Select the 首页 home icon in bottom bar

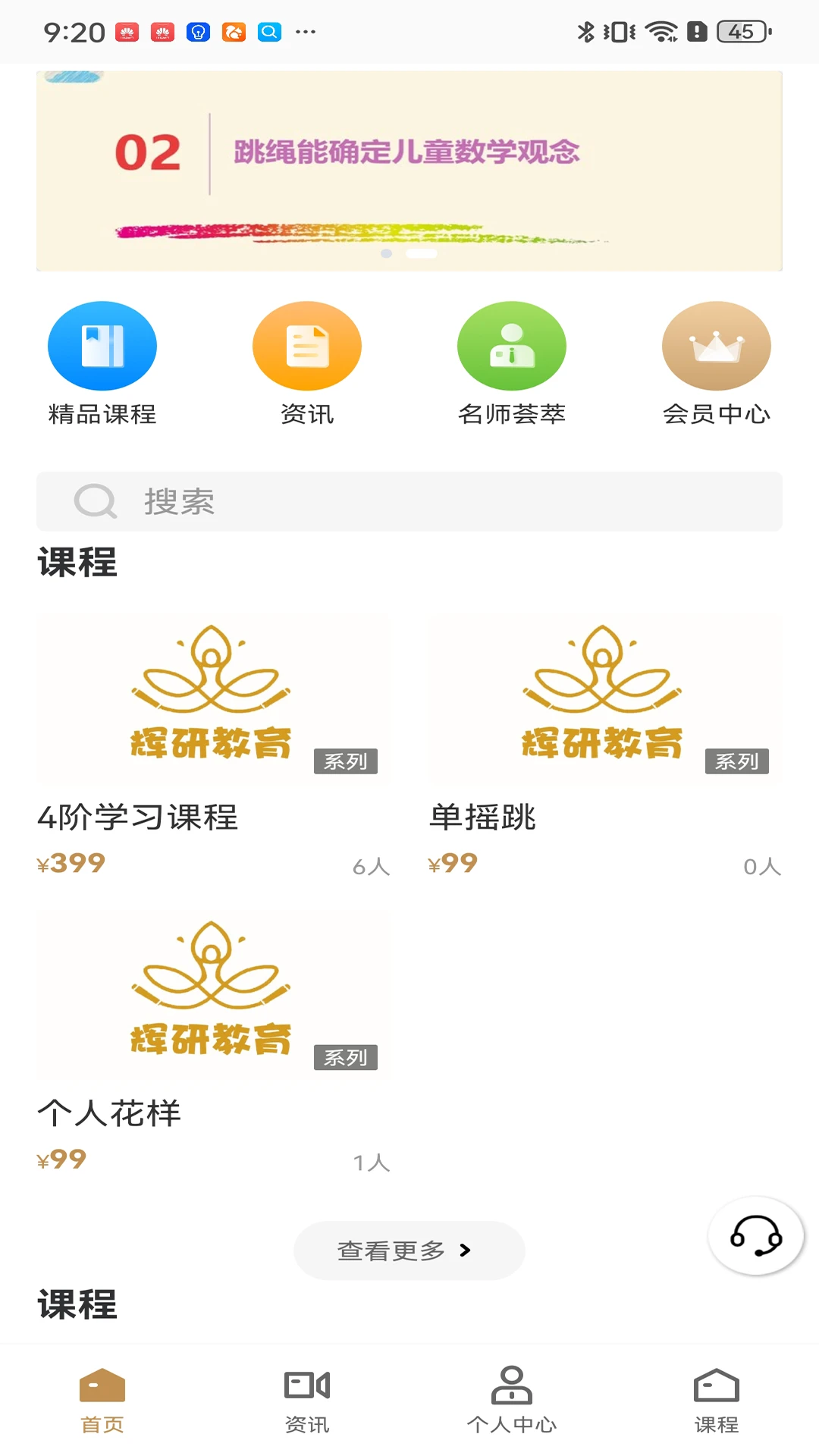pos(102,1384)
